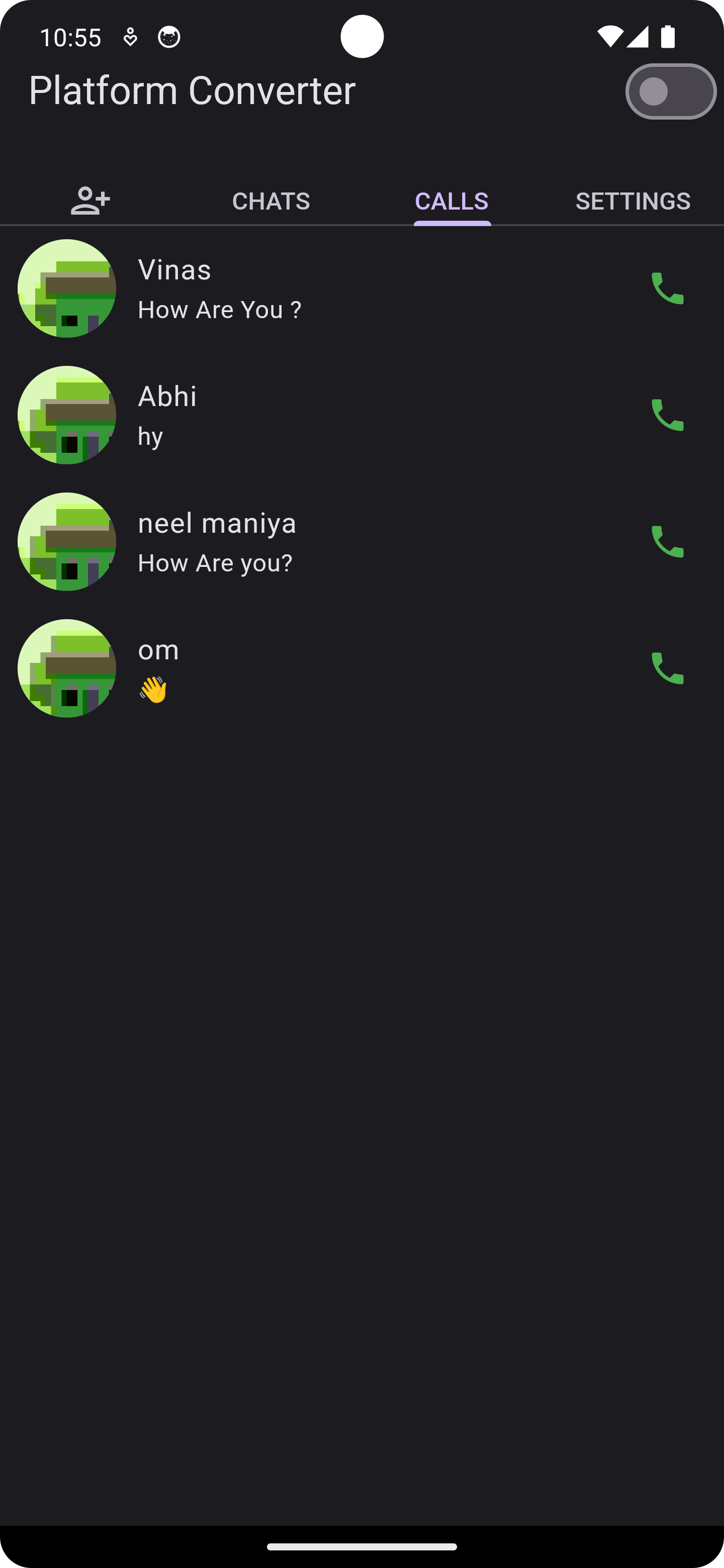Toggle the platform switch in the header
724x1568 pixels.
point(670,91)
